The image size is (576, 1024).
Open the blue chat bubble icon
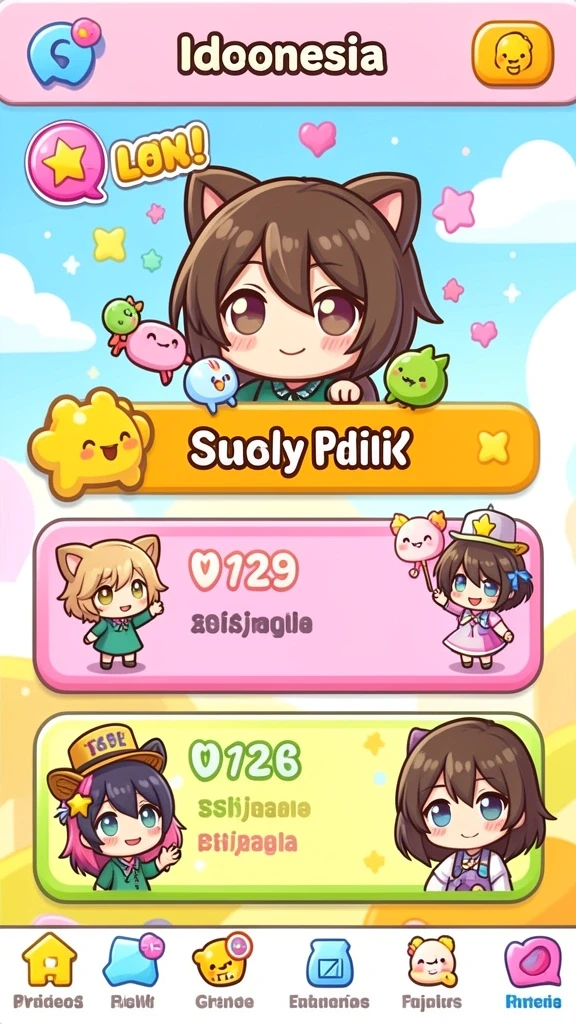63,52
